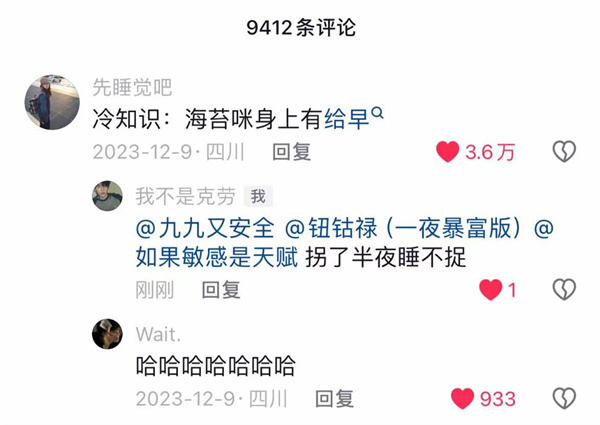Open Wait.'s profile avatar

click(107, 334)
